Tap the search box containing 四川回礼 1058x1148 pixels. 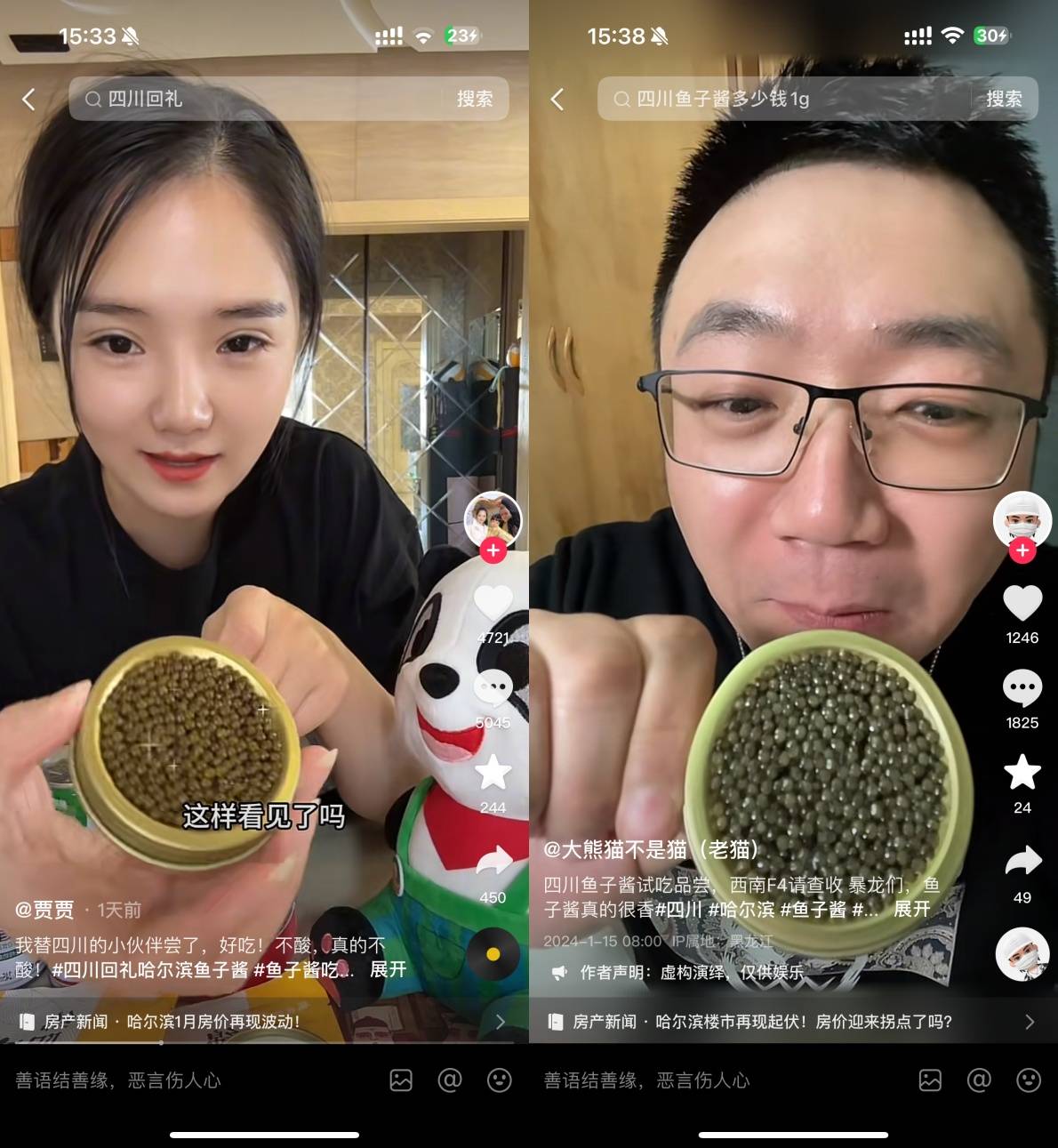267,99
